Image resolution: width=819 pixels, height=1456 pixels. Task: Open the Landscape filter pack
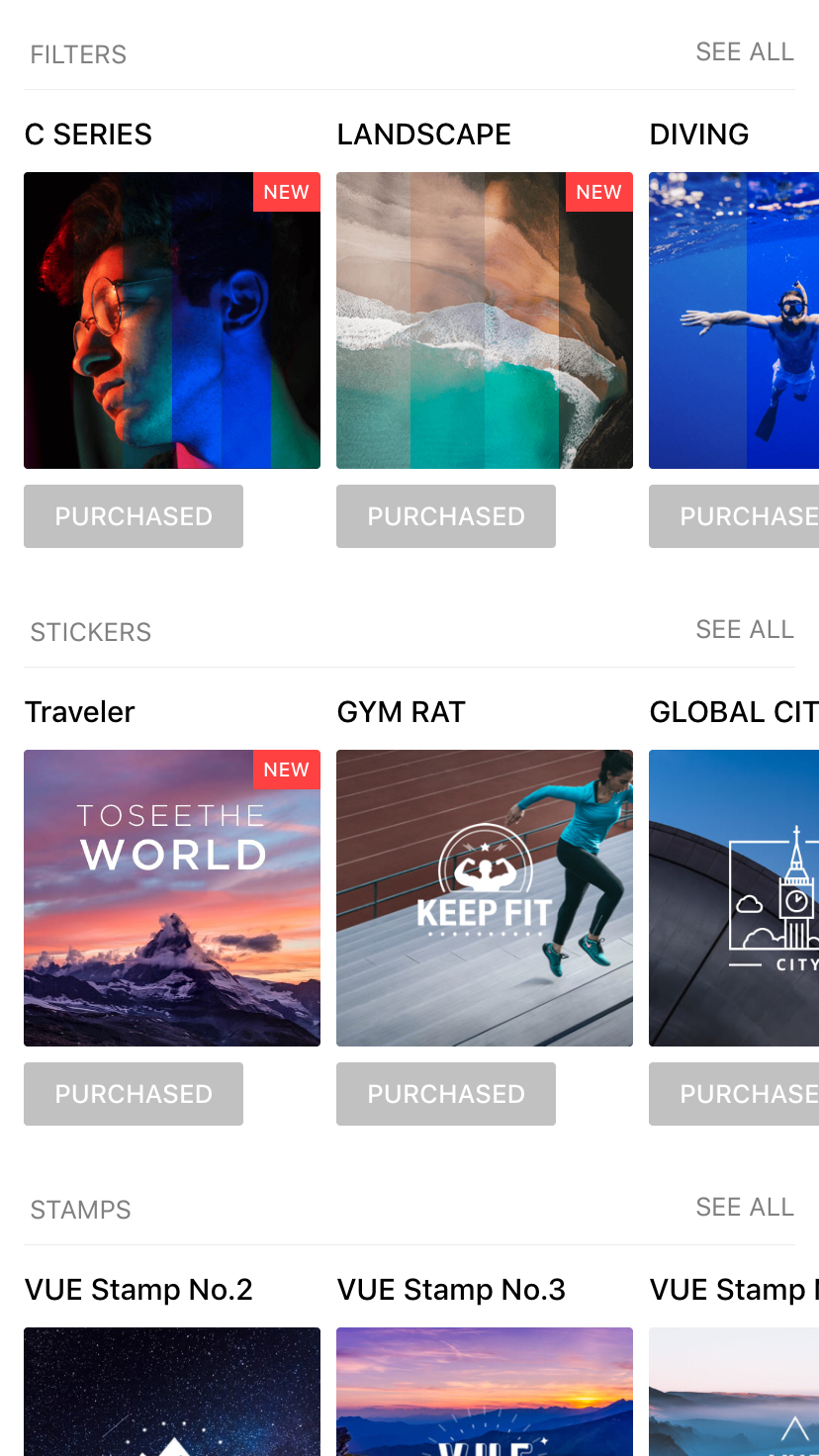(485, 320)
